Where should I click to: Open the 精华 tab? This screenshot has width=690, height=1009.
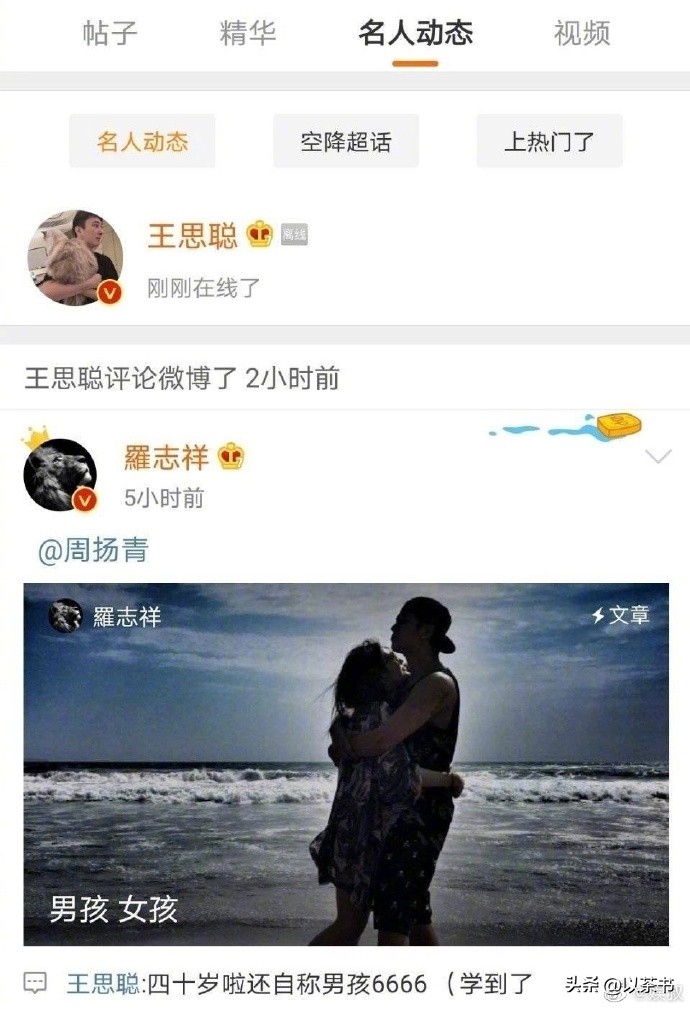coord(247,34)
